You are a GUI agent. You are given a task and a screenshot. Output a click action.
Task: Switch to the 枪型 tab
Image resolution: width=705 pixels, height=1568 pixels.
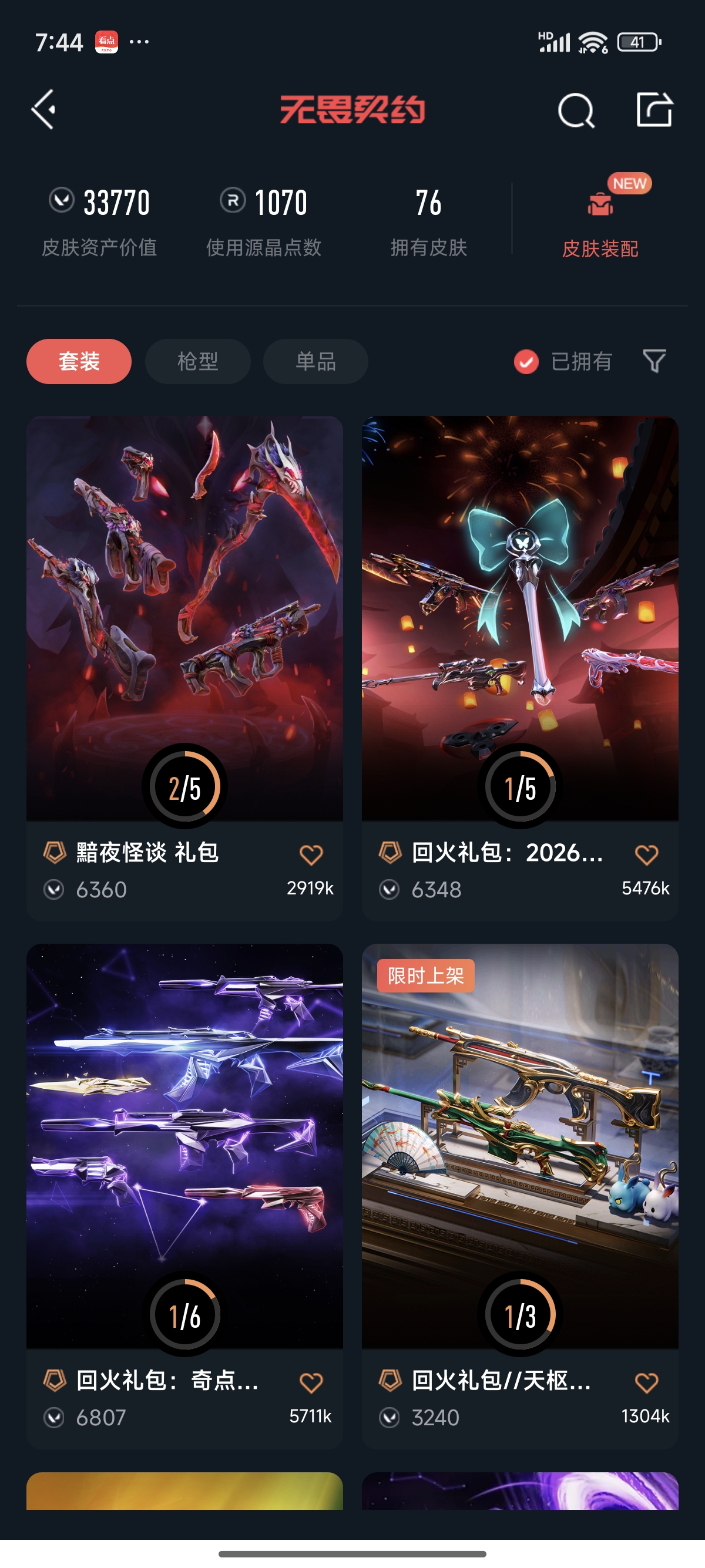click(198, 362)
